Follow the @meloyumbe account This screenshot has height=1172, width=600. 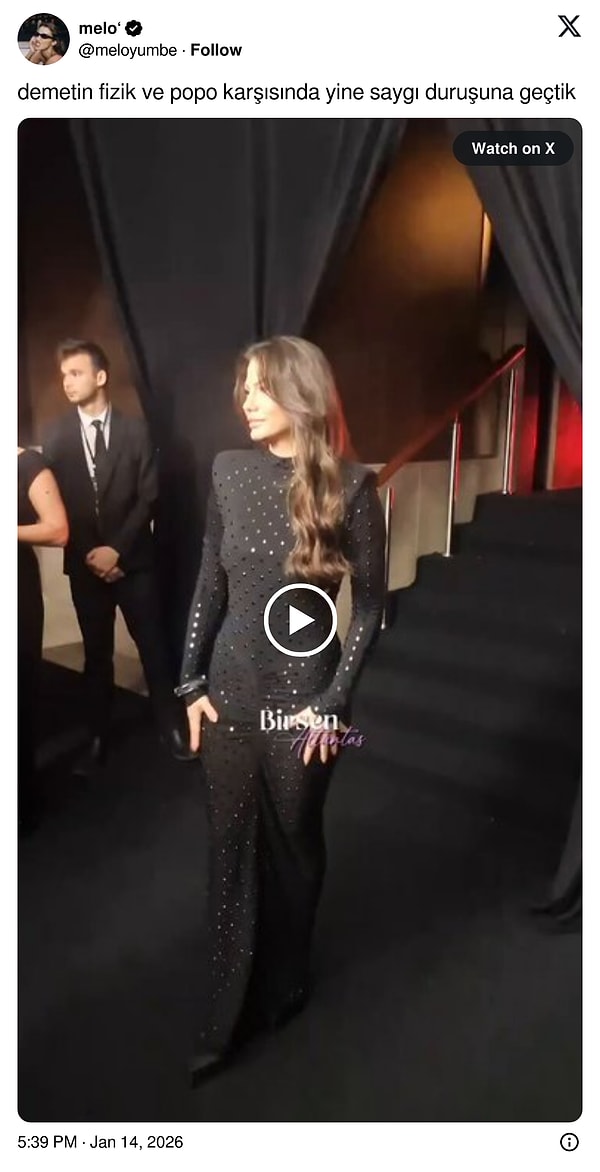point(216,50)
